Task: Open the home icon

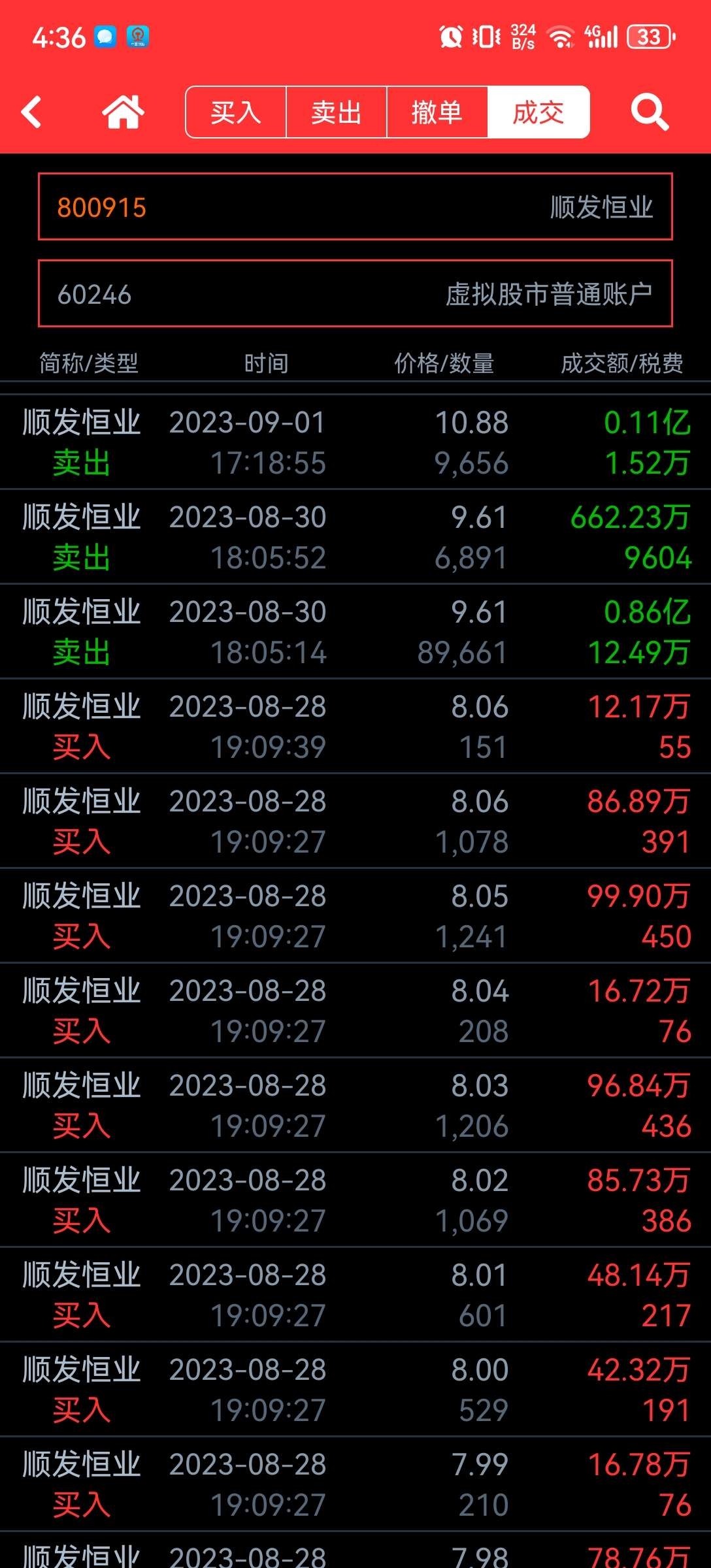Action: coord(124,112)
